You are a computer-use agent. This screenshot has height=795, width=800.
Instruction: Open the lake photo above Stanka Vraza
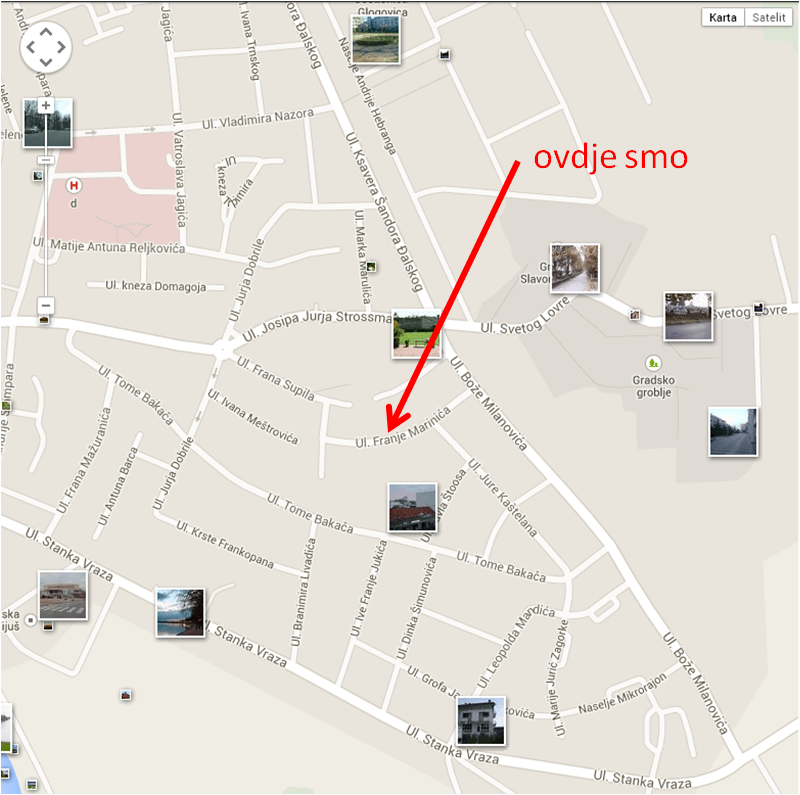pos(181,613)
